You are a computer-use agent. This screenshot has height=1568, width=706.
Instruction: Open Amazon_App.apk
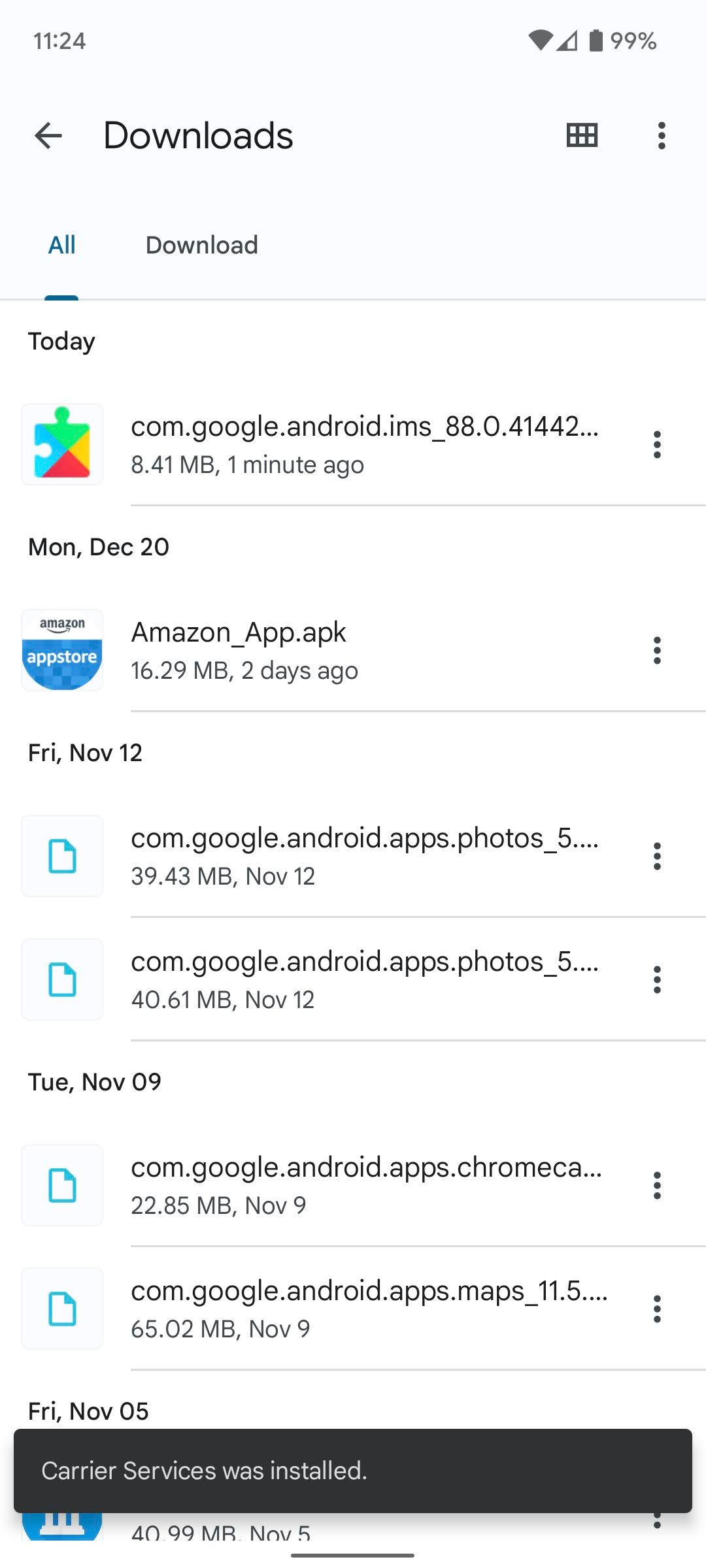click(363, 650)
